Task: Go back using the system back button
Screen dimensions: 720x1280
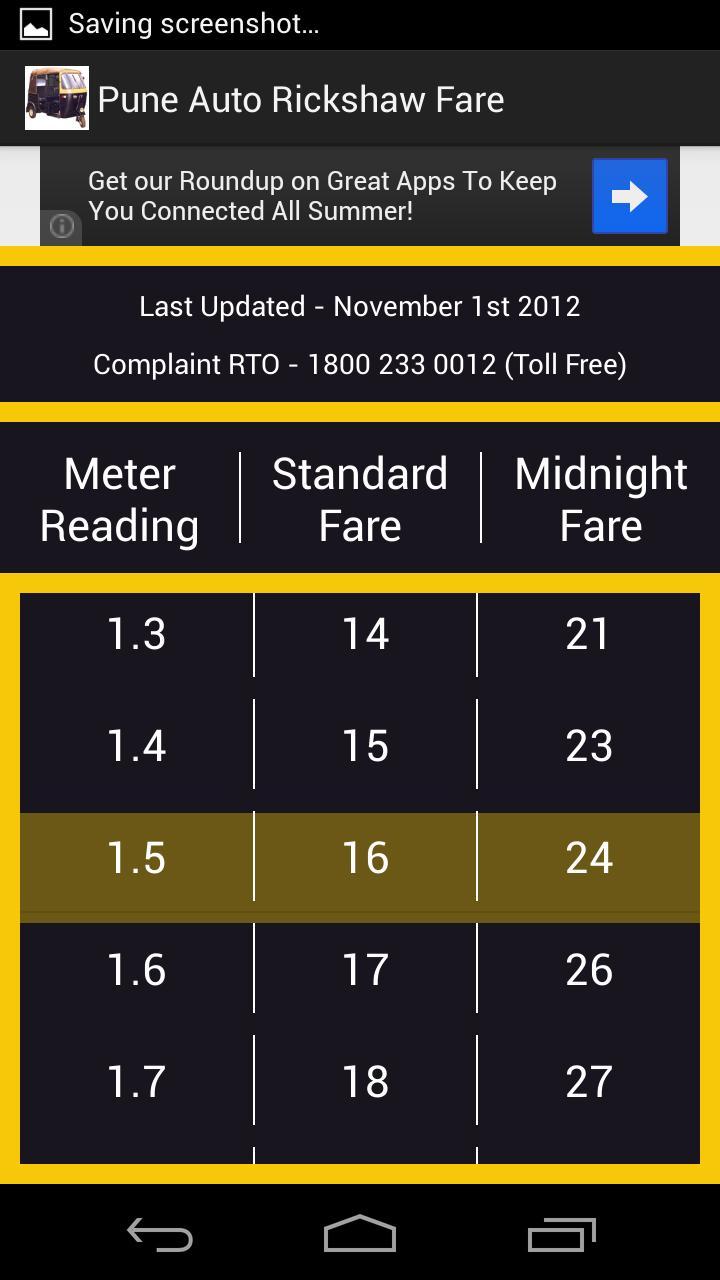Action: (160, 1235)
